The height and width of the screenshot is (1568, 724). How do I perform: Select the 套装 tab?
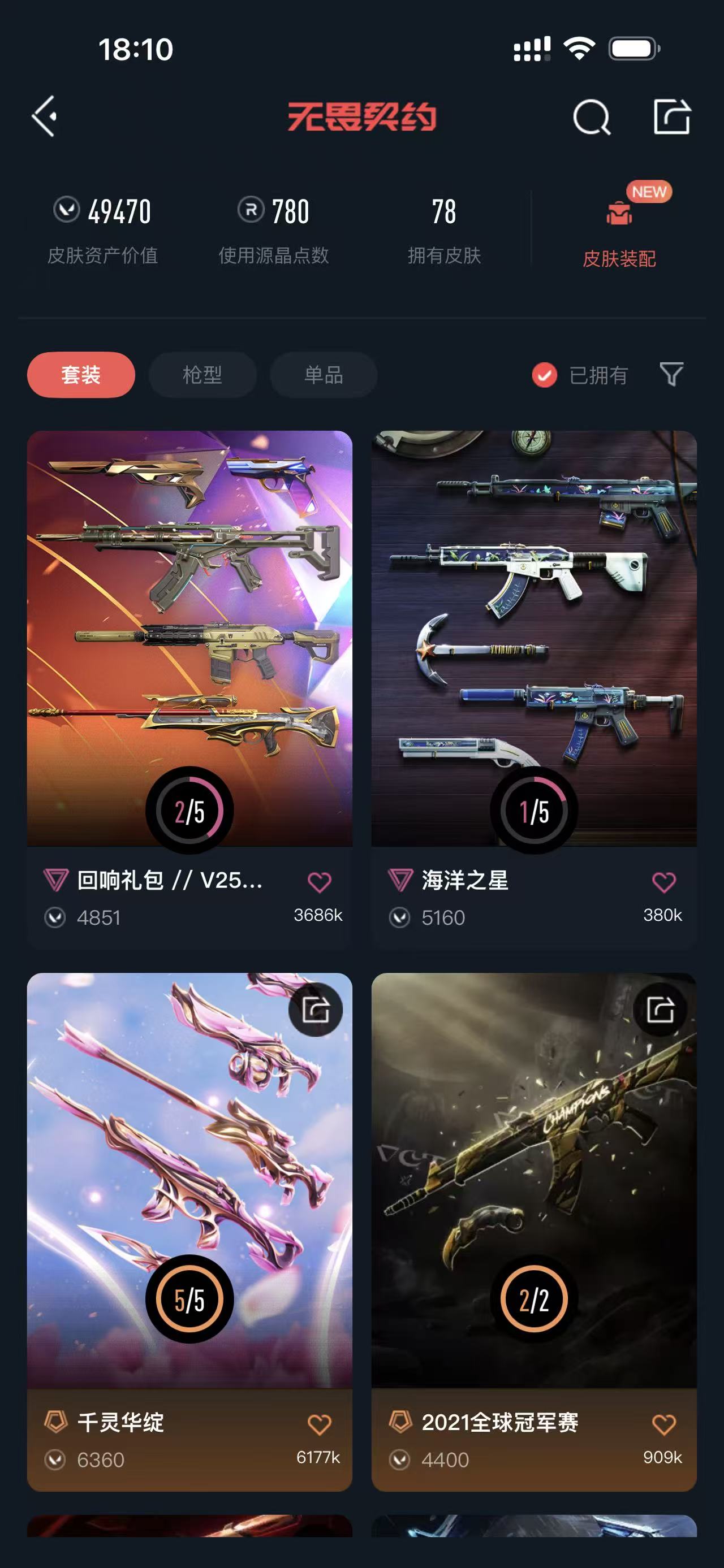pyautogui.click(x=81, y=374)
